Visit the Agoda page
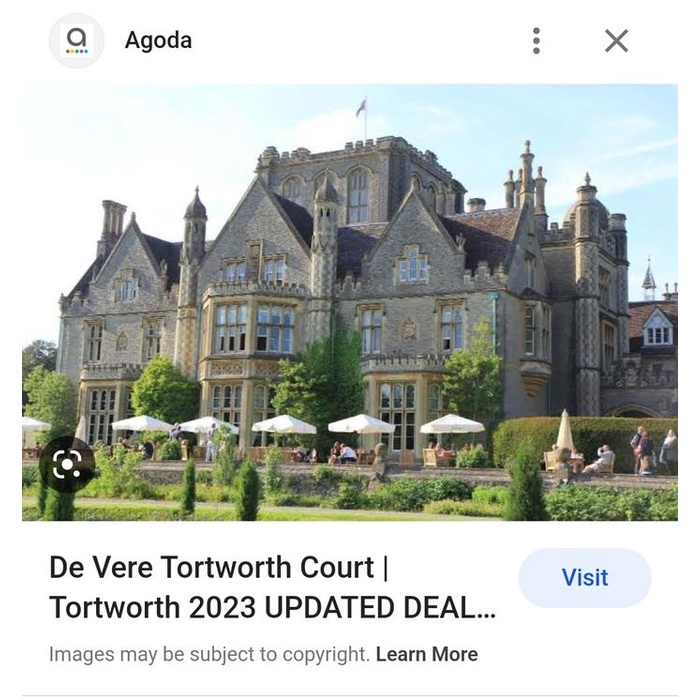The width and height of the screenshot is (700, 700). coord(584,578)
